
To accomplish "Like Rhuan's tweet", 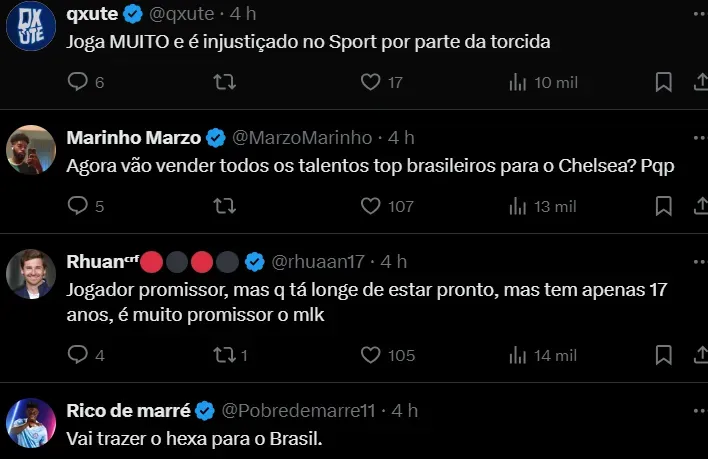I will pos(371,354).
